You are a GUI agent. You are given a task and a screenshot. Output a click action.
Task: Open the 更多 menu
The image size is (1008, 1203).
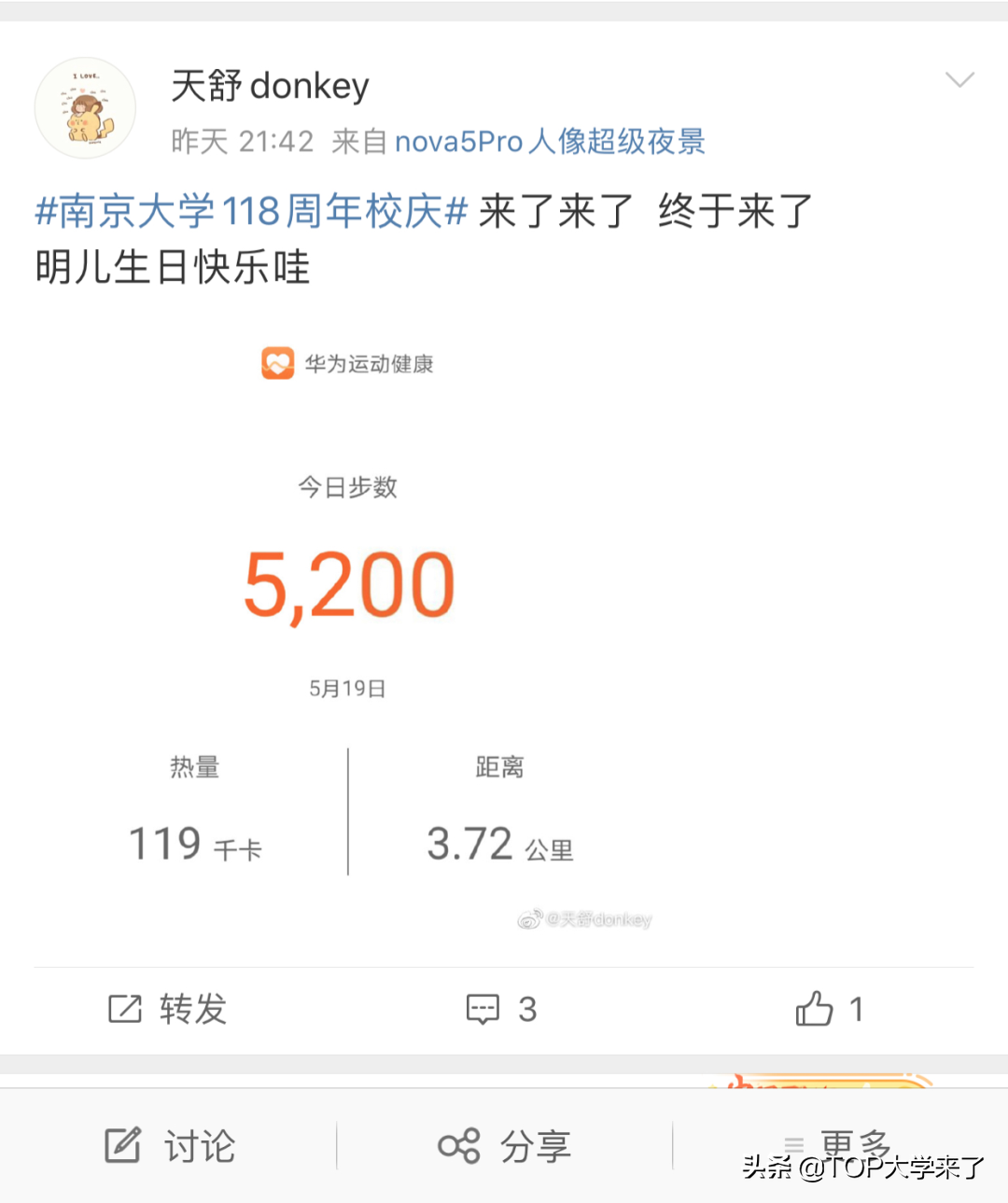837,1144
